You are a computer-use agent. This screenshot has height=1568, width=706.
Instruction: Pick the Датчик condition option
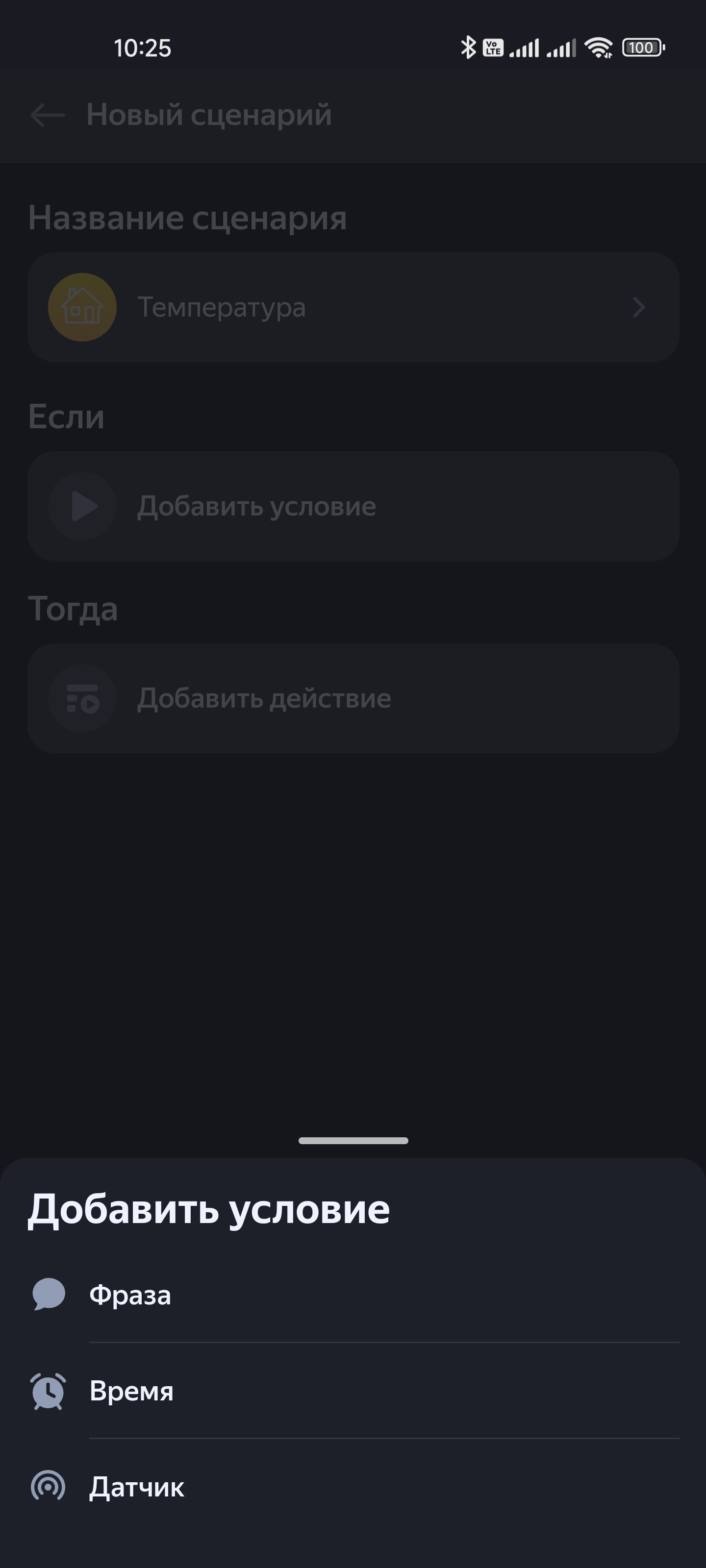(x=136, y=1487)
